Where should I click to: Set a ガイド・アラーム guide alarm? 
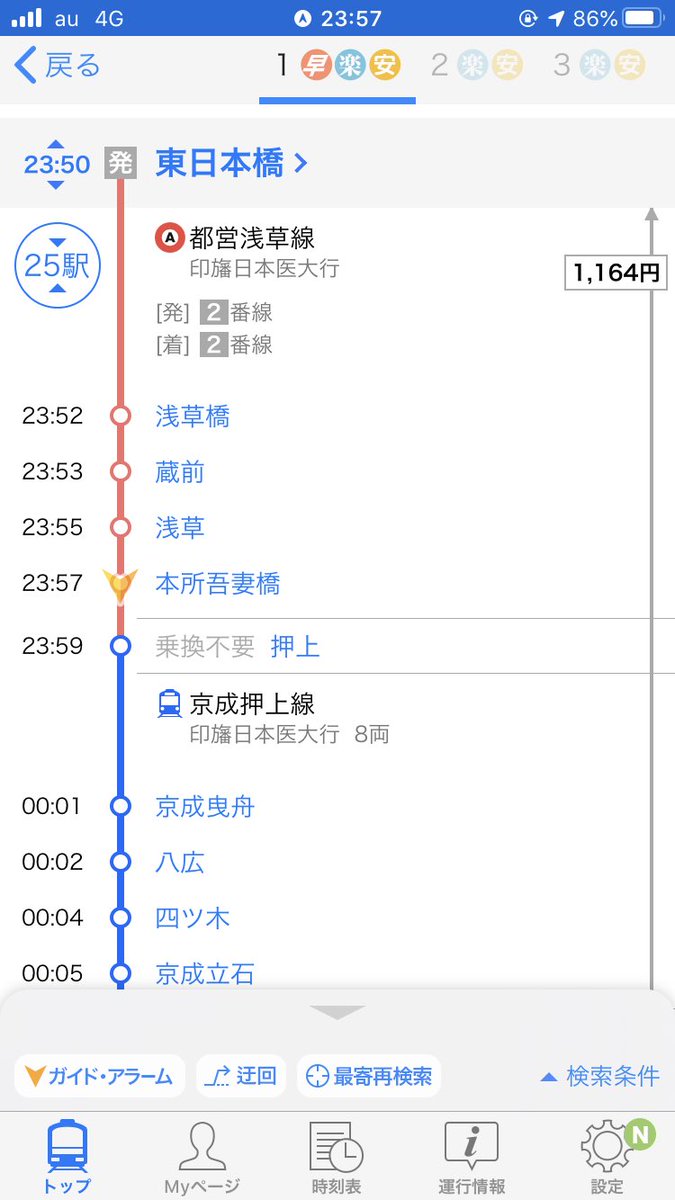coord(99,1076)
